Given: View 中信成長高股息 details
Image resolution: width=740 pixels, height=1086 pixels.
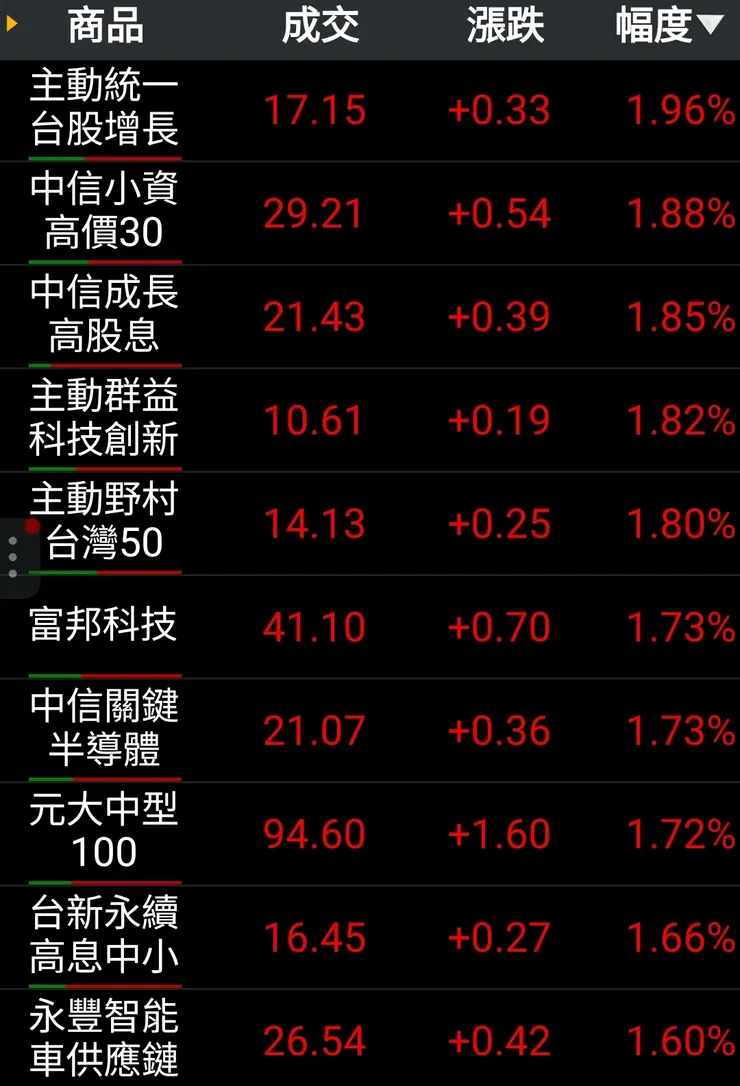Looking at the screenshot, I should (x=105, y=317).
